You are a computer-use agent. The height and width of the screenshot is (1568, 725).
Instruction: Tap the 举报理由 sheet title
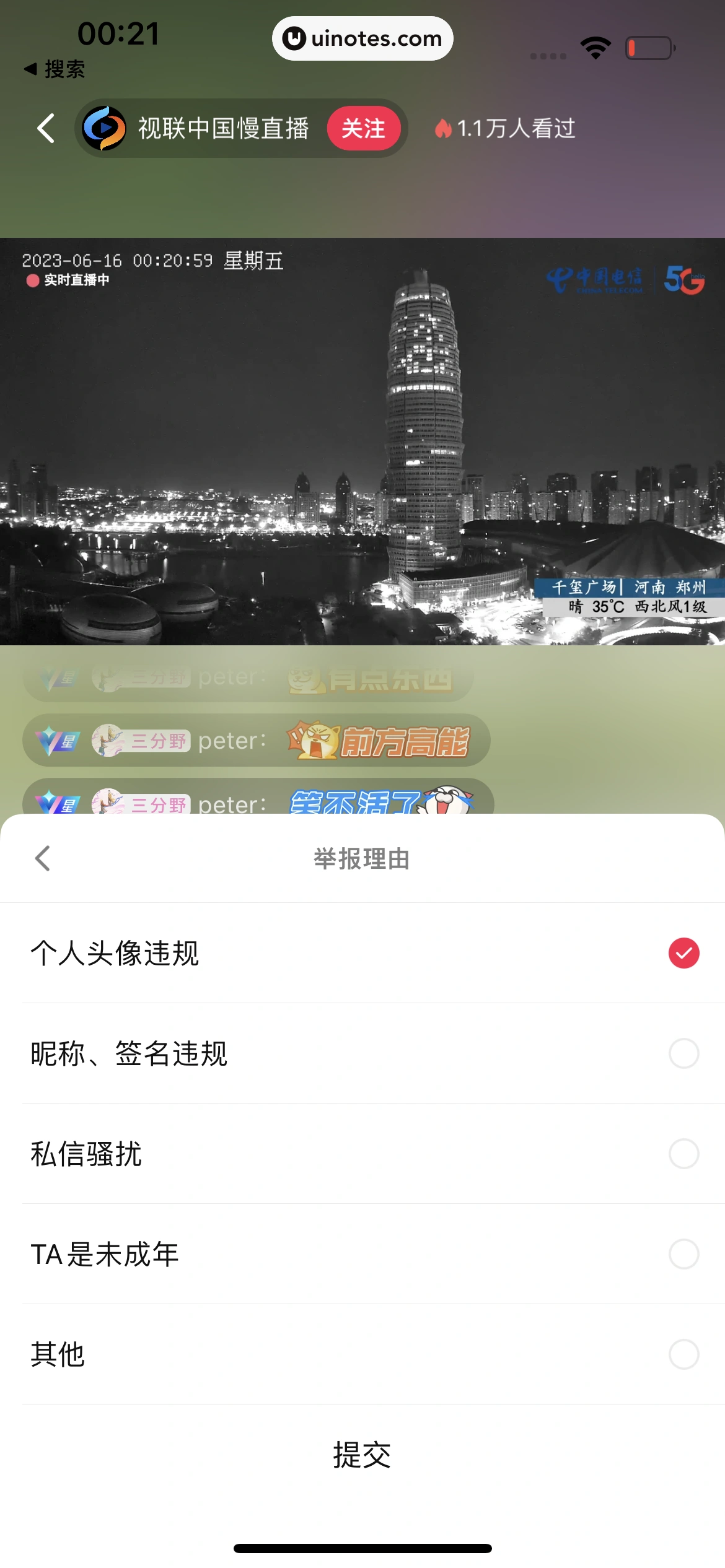362,858
